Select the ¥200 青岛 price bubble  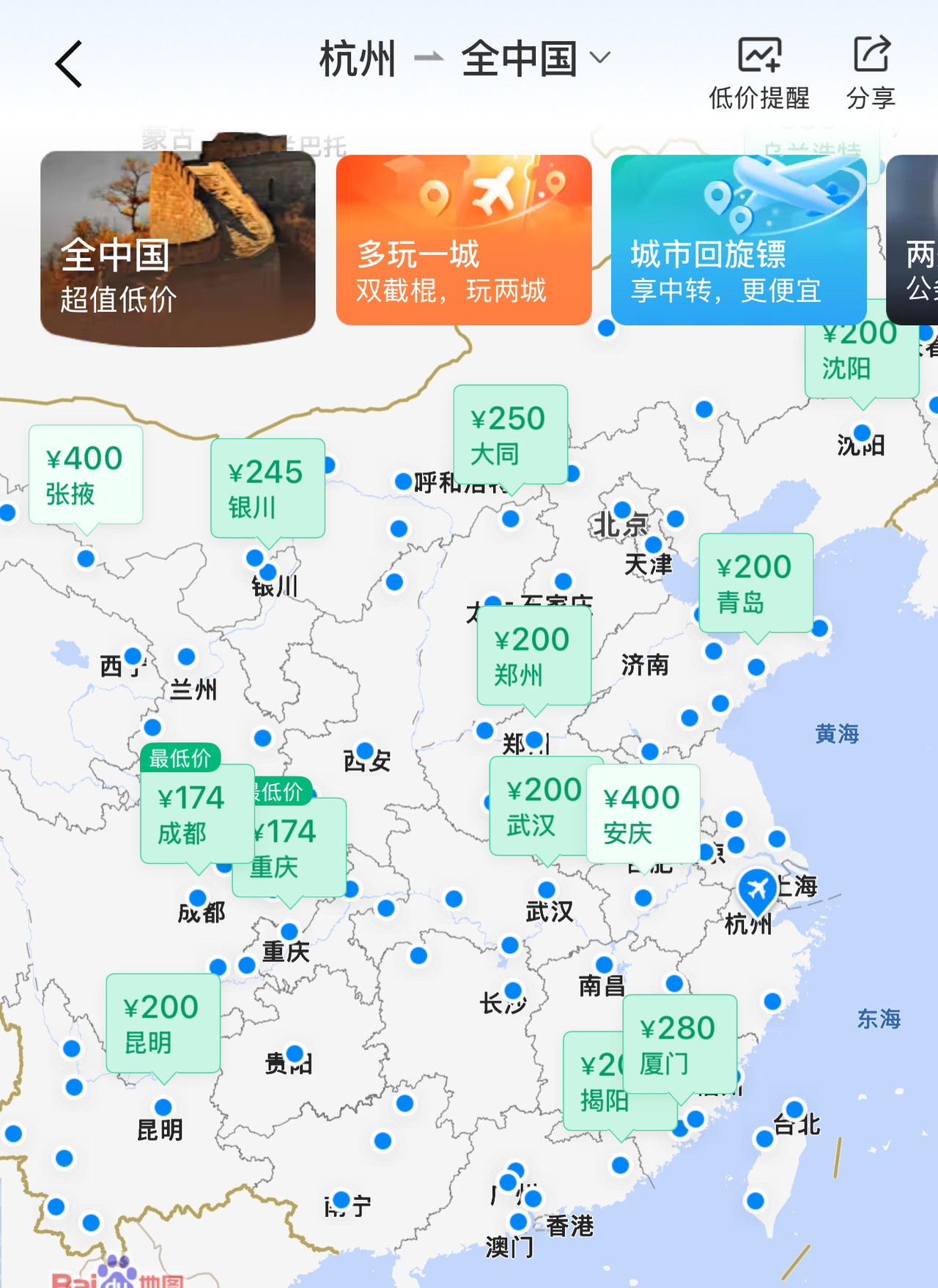(756, 583)
